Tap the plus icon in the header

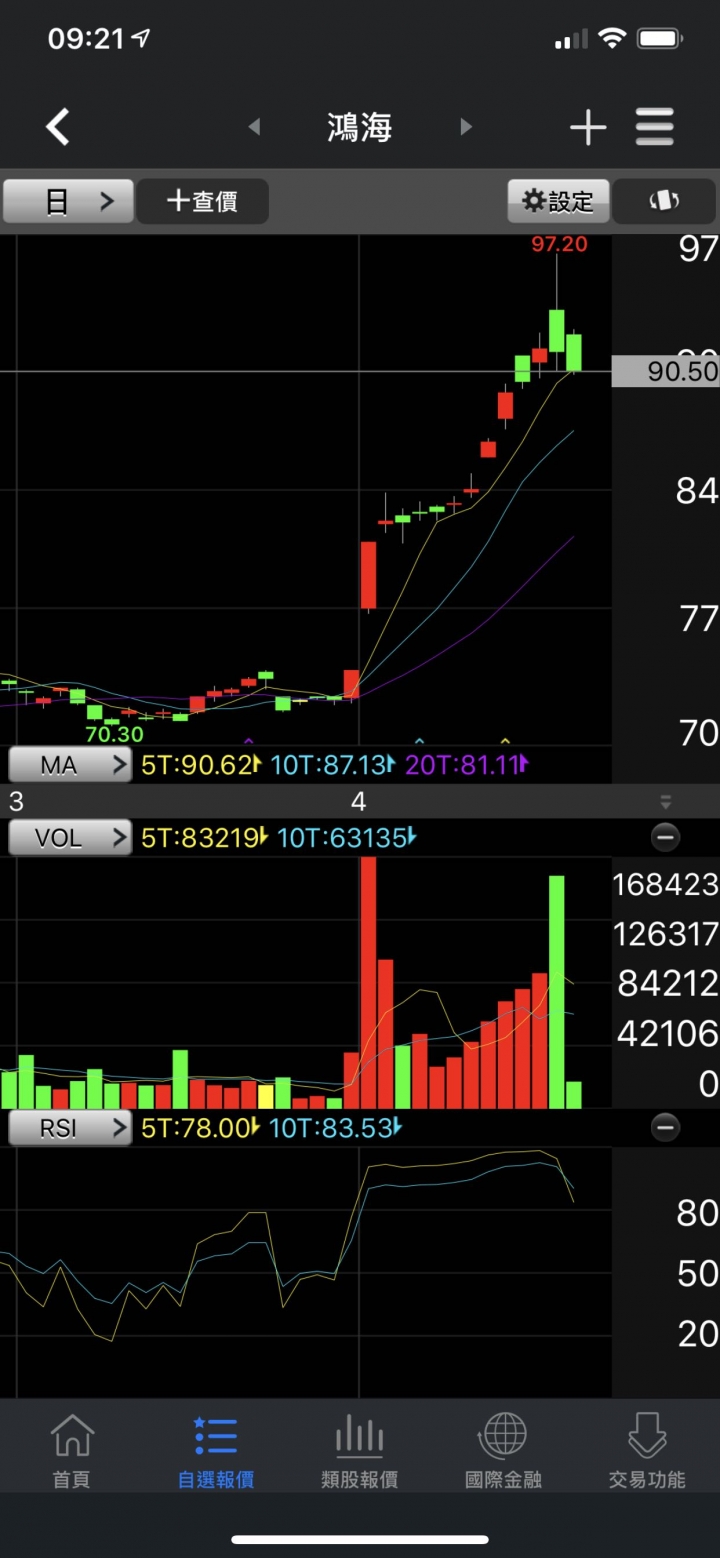coord(588,128)
